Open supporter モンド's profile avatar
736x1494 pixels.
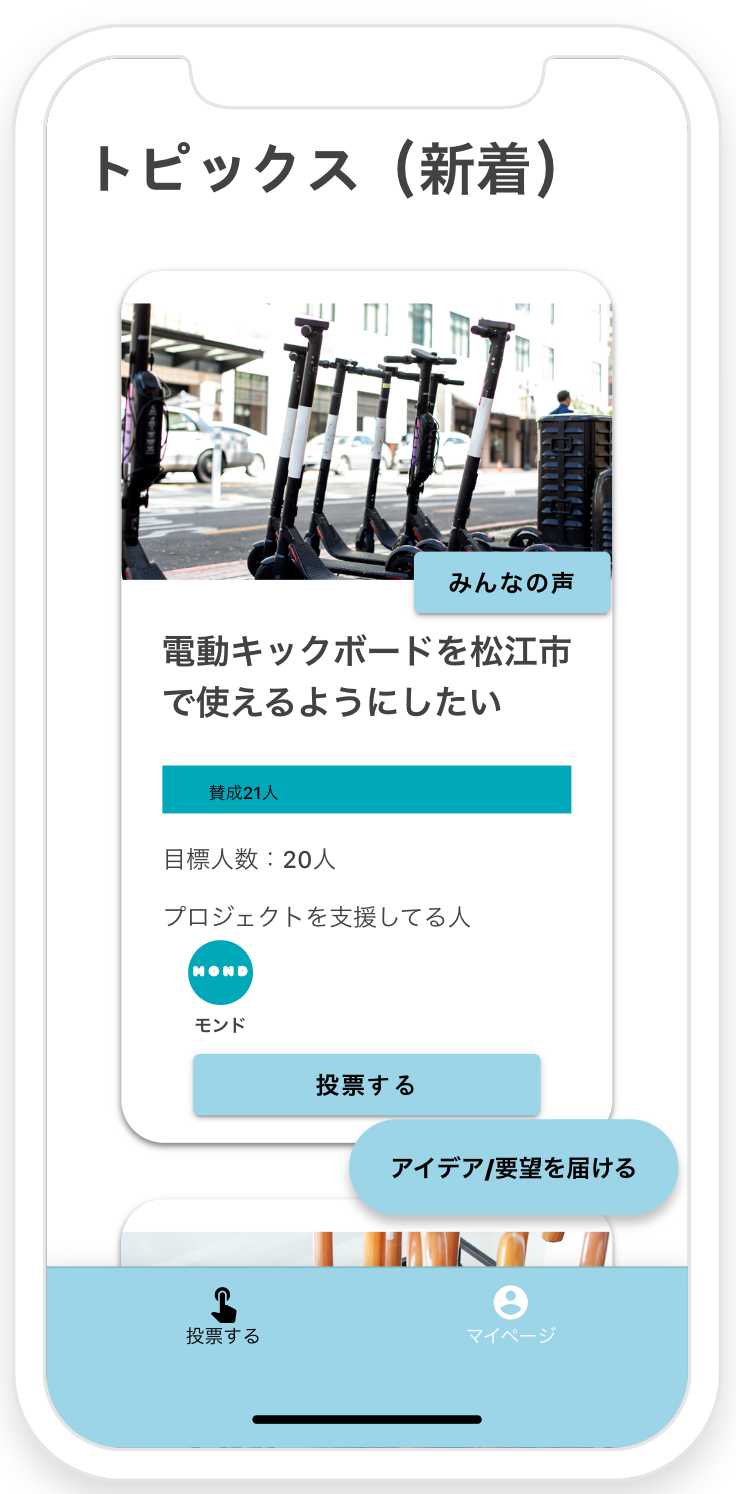coord(220,972)
